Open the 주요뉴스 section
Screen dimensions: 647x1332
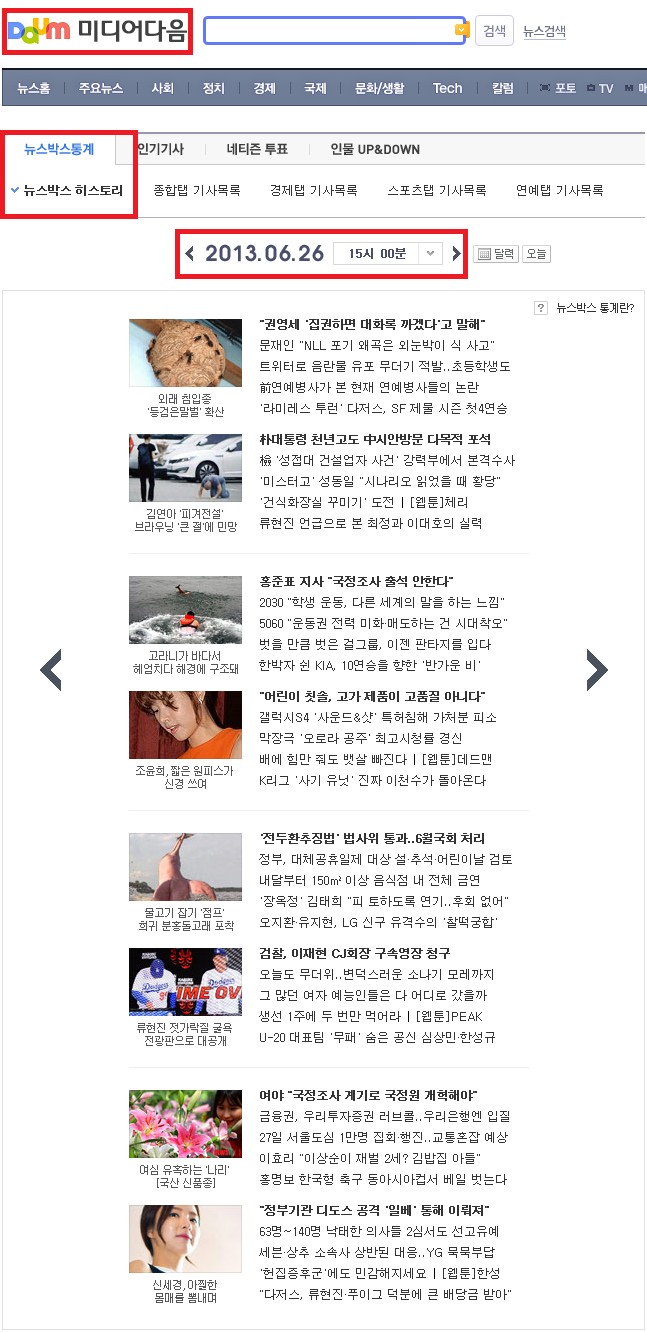[x=101, y=88]
